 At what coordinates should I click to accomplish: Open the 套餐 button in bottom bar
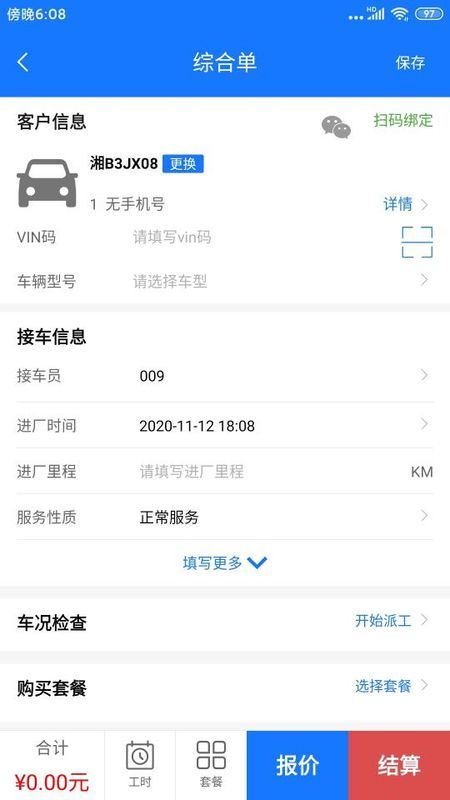(x=211, y=765)
